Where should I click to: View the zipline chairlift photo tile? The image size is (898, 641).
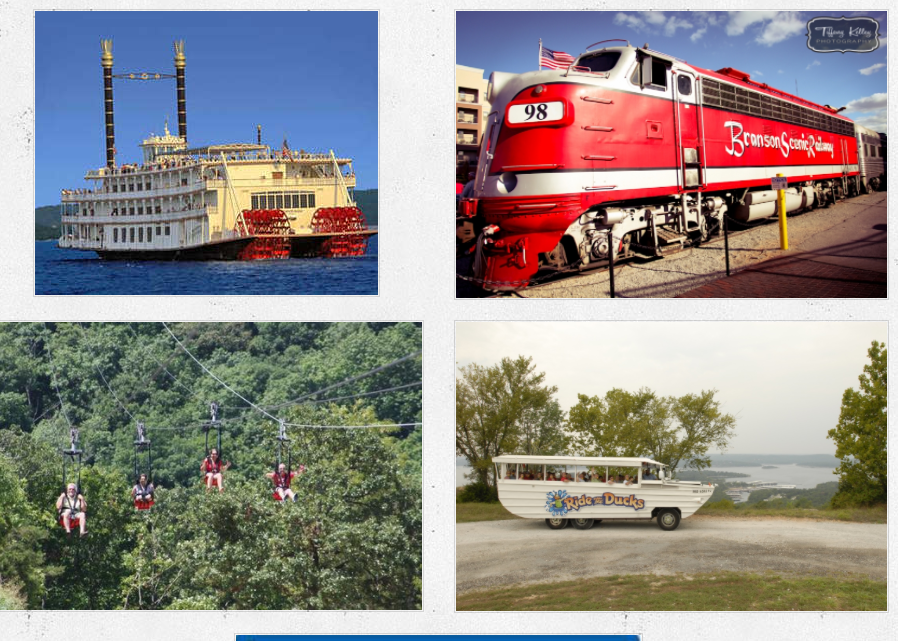tap(210, 465)
